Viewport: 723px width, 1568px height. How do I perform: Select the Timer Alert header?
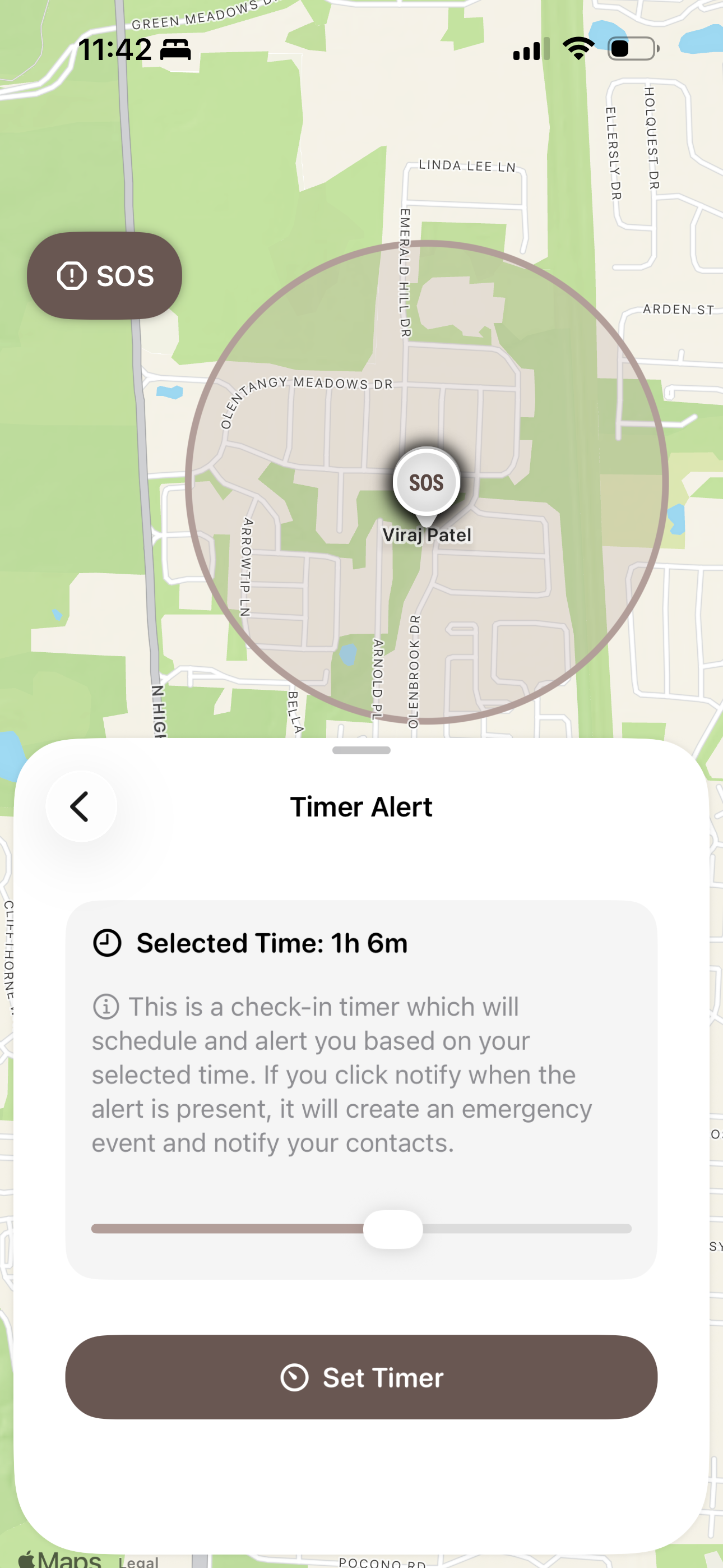361,805
